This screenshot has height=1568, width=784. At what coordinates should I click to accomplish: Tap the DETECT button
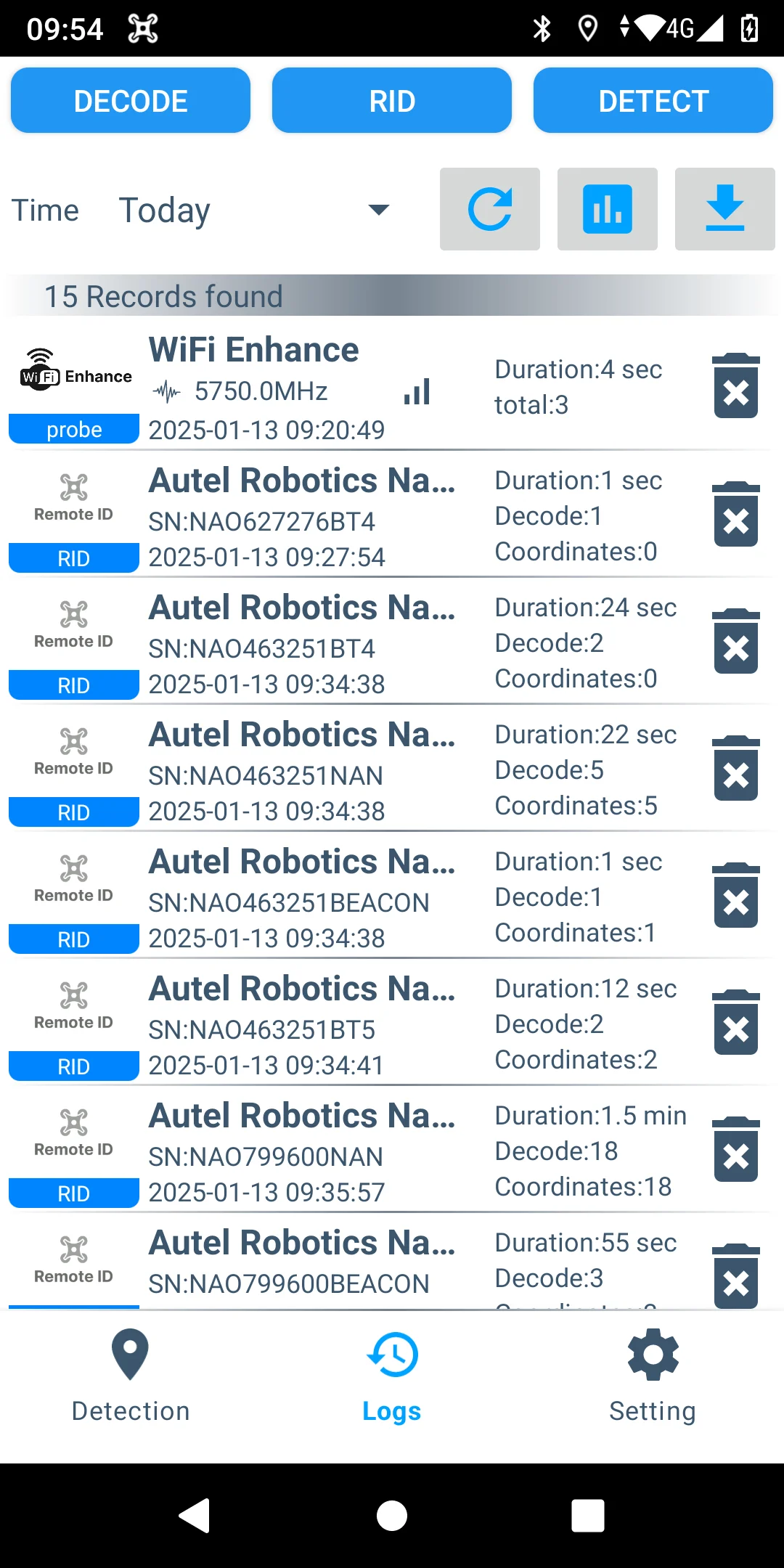[x=653, y=101]
